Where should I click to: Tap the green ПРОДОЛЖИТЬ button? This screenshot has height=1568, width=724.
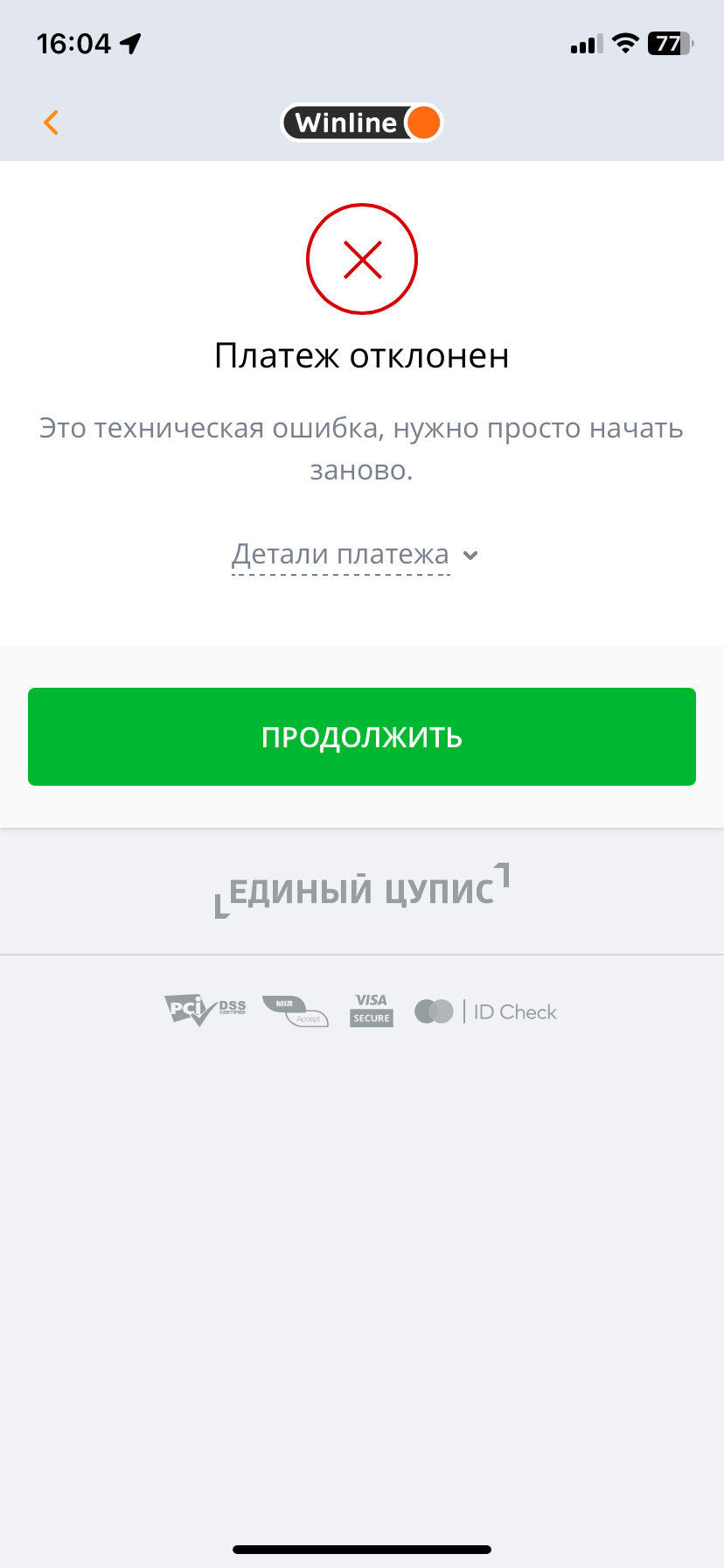pos(362,737)
